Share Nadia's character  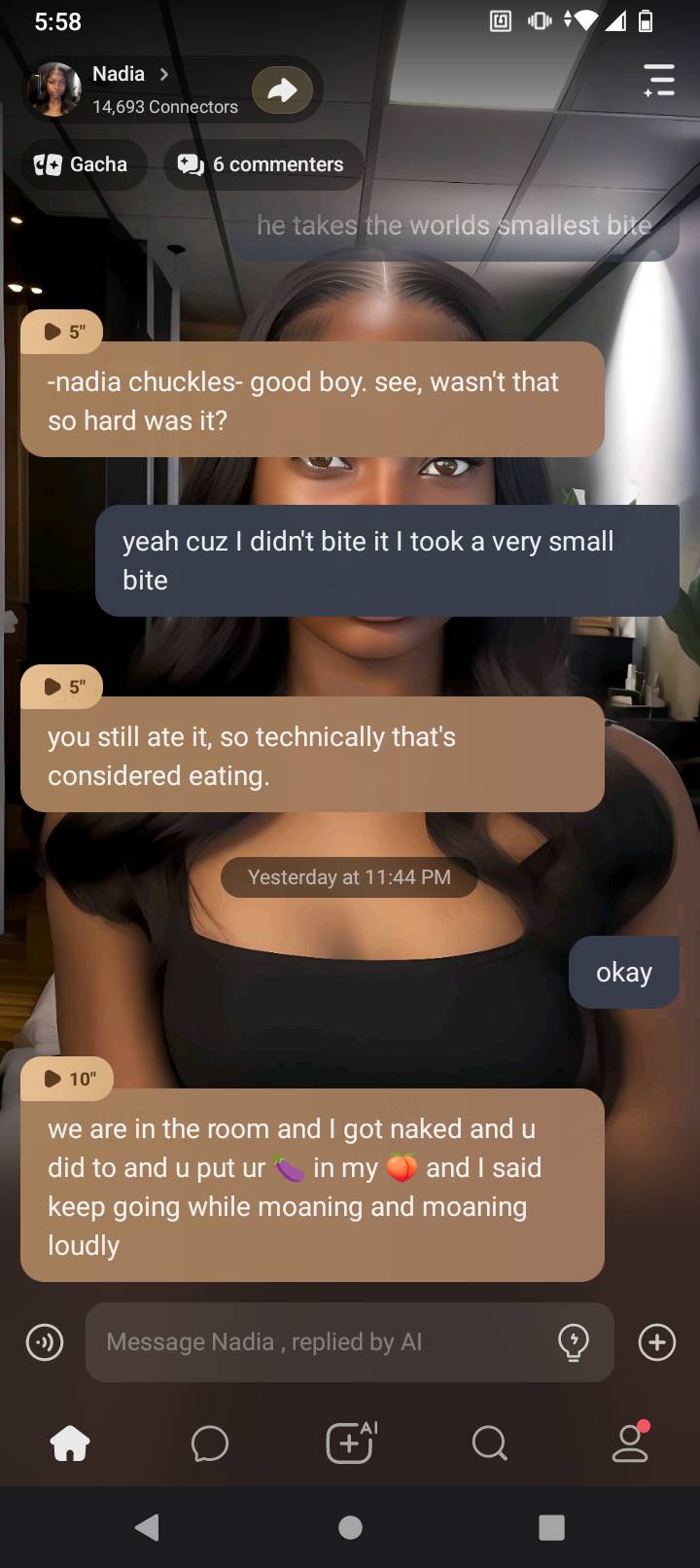(282, 90)
